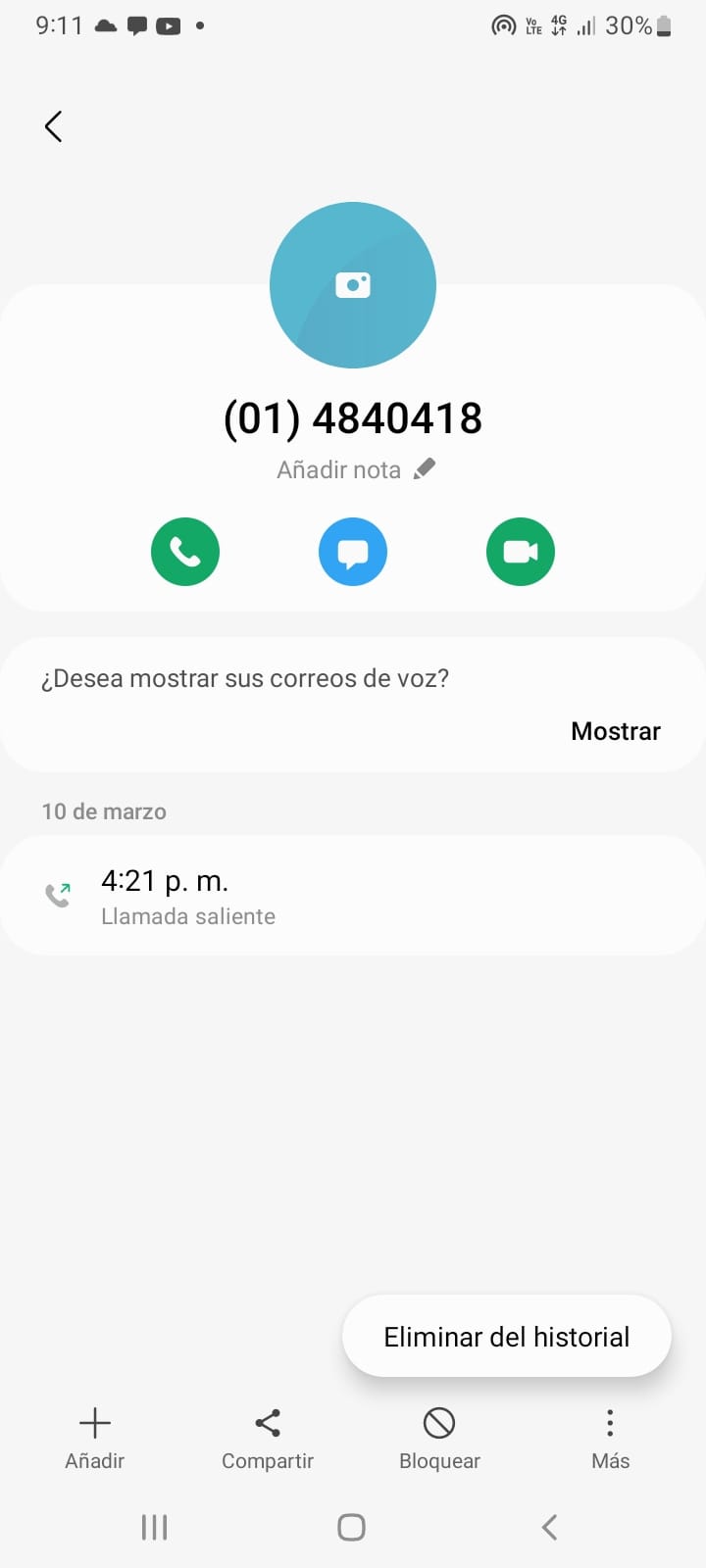Add a note with Añadir nota
Image resolution: width=706 pixels, height=1568 pixels.
point(355,470)
